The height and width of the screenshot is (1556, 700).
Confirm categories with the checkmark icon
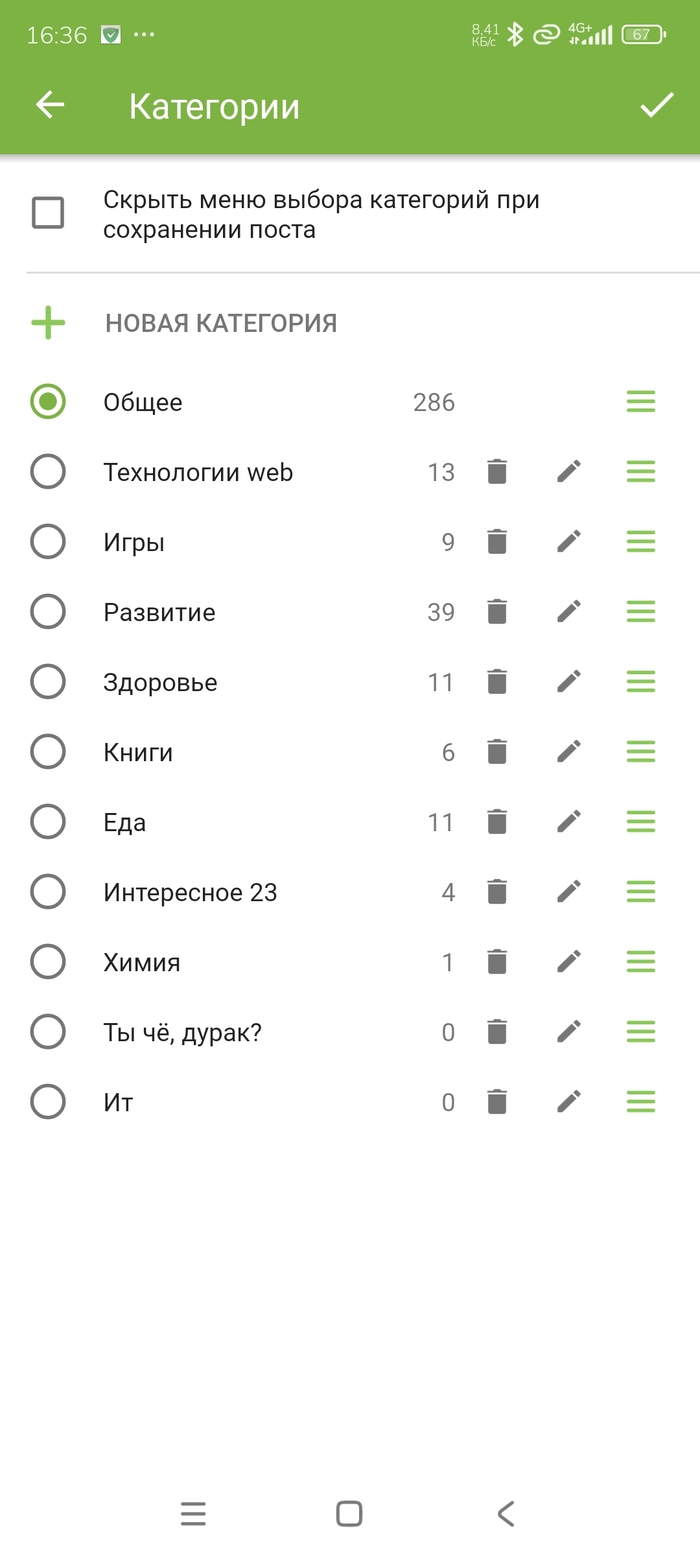tap(657, 105)
